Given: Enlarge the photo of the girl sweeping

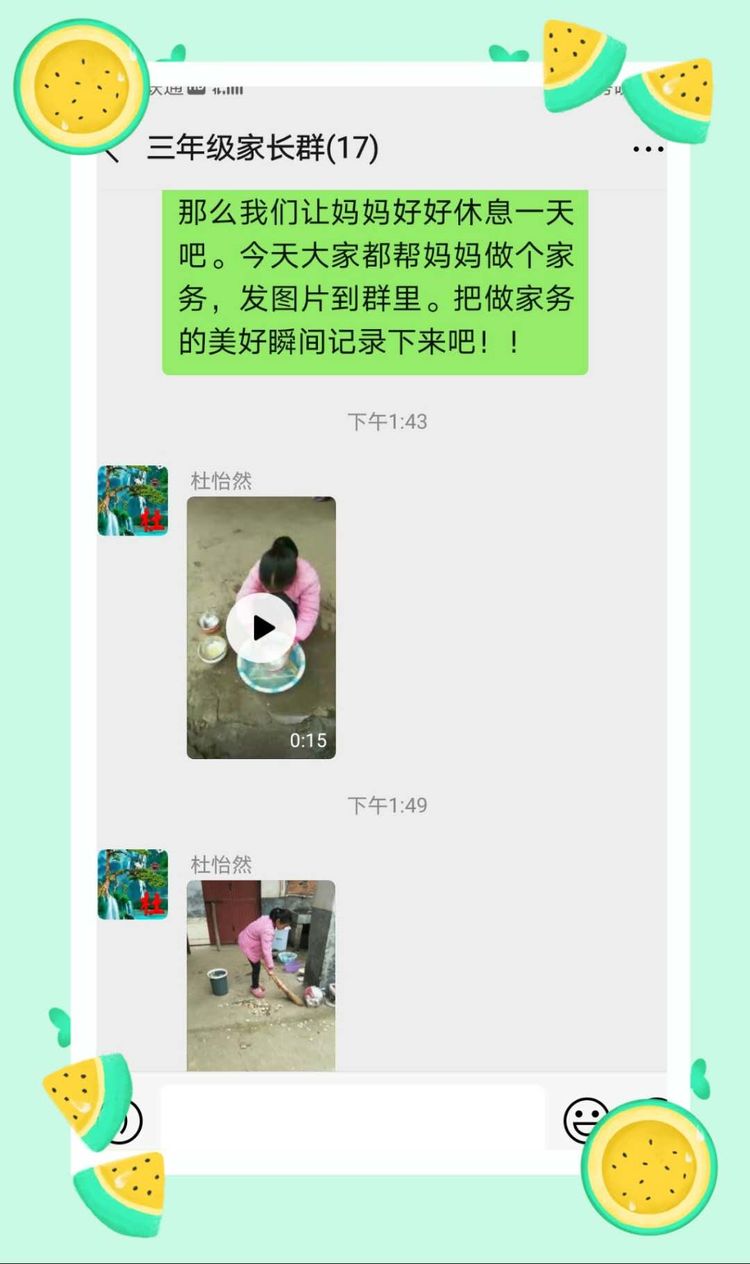Looking at the screenshot, I should click(x=261, y=975).
